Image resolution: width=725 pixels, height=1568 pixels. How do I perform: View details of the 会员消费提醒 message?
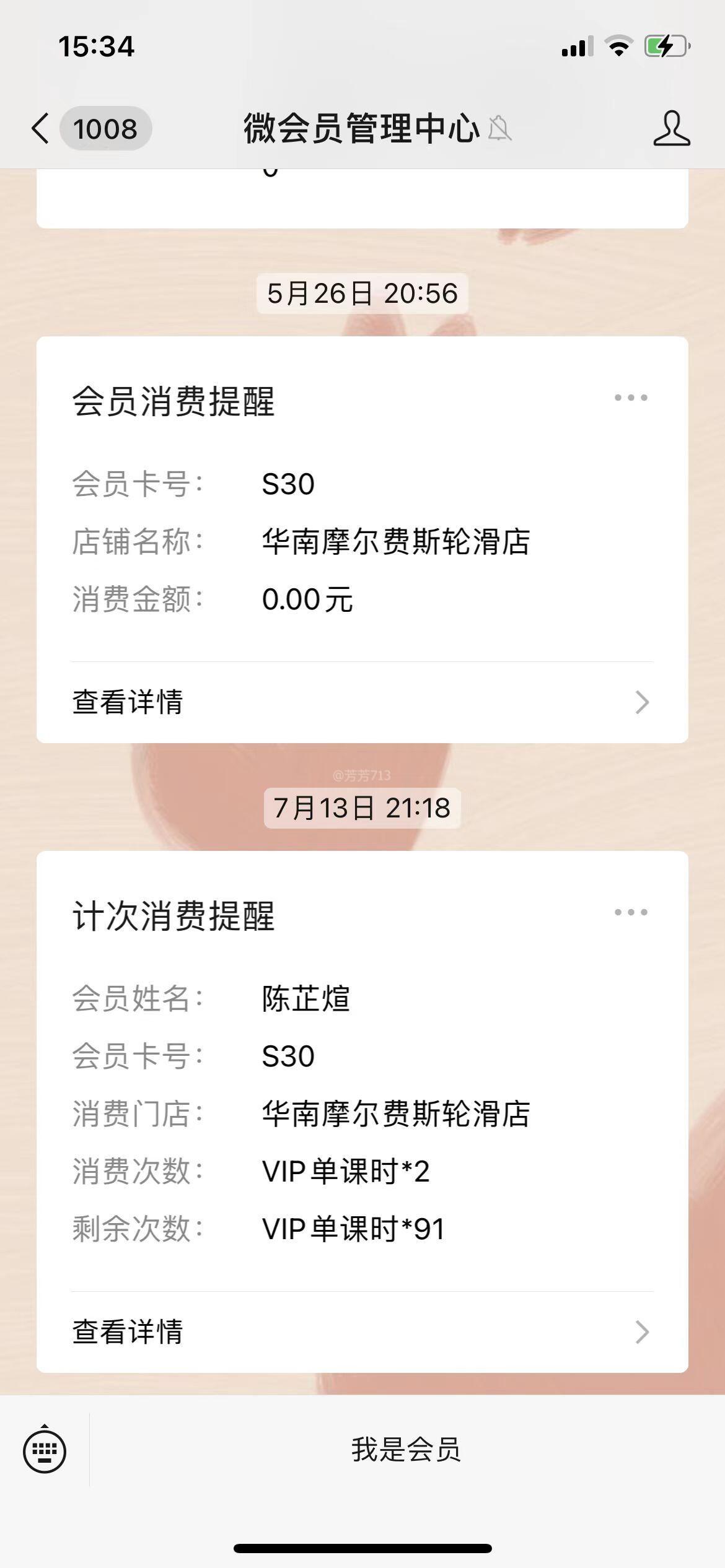(362, 702)
